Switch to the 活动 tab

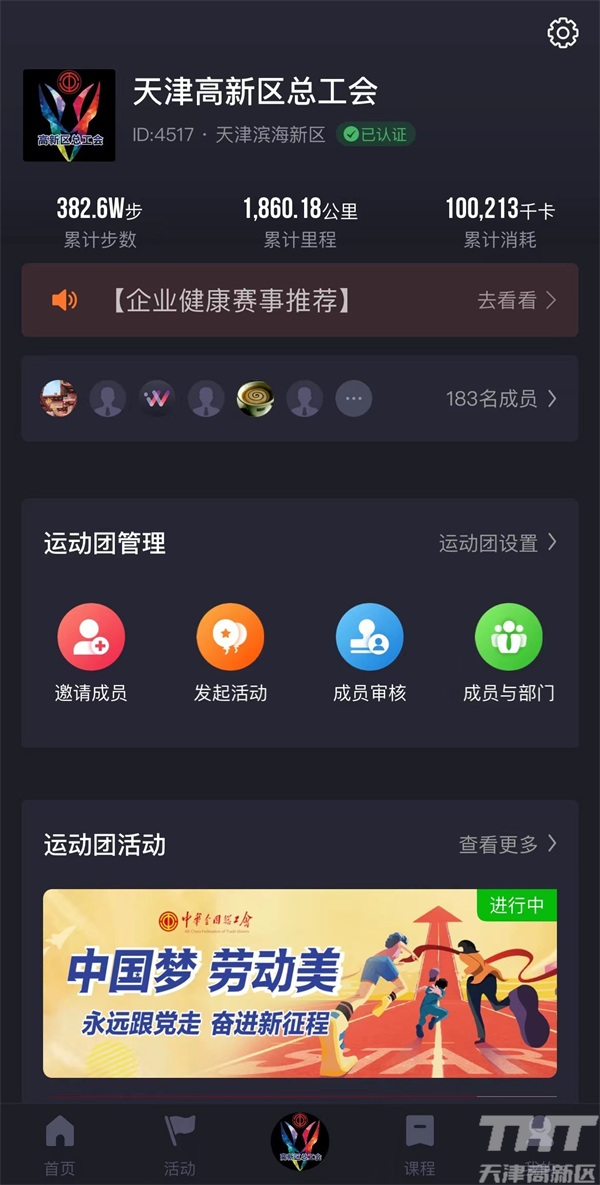click(180, 1145)
